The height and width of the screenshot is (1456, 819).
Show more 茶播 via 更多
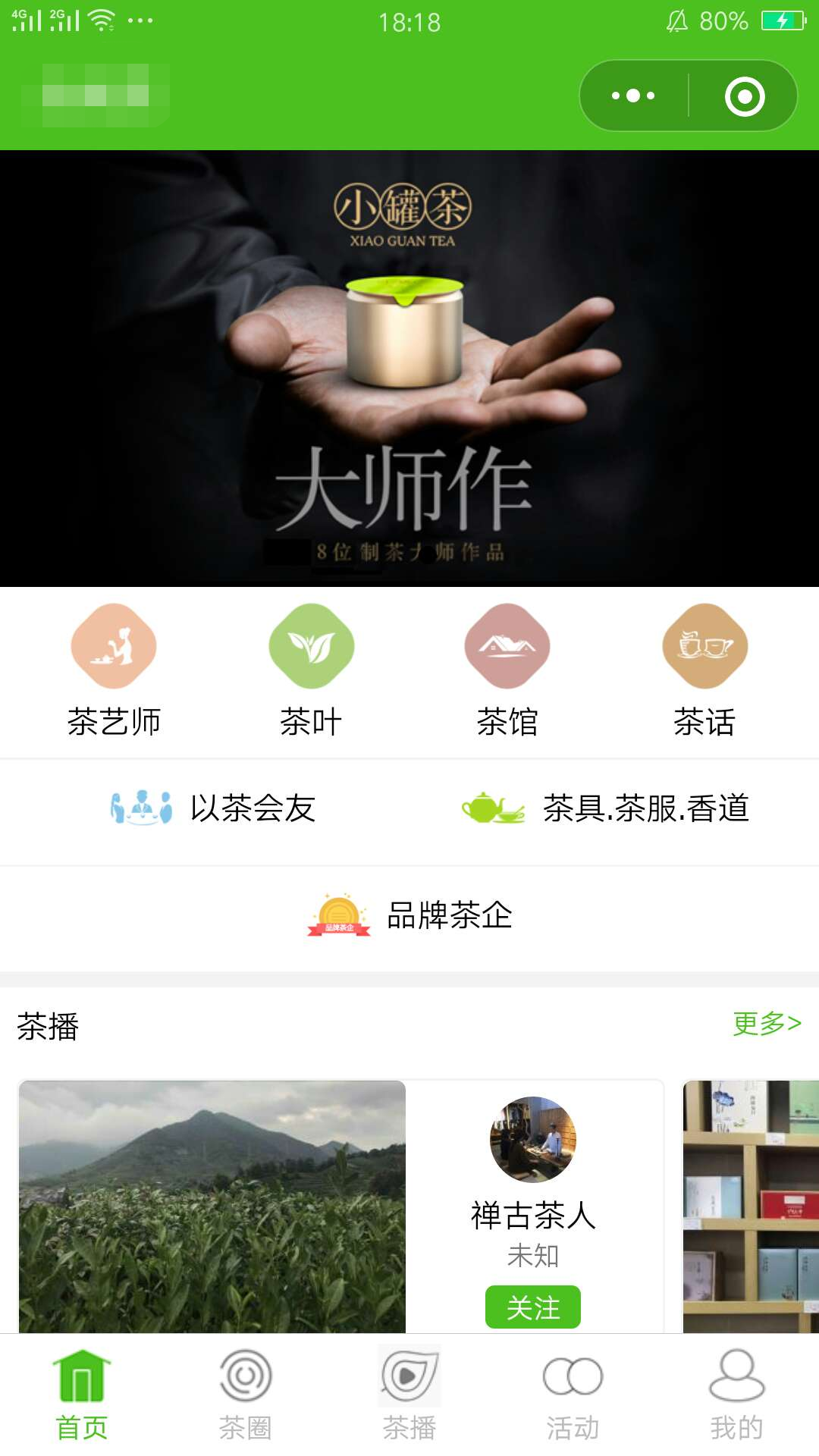coord(767,1023)
